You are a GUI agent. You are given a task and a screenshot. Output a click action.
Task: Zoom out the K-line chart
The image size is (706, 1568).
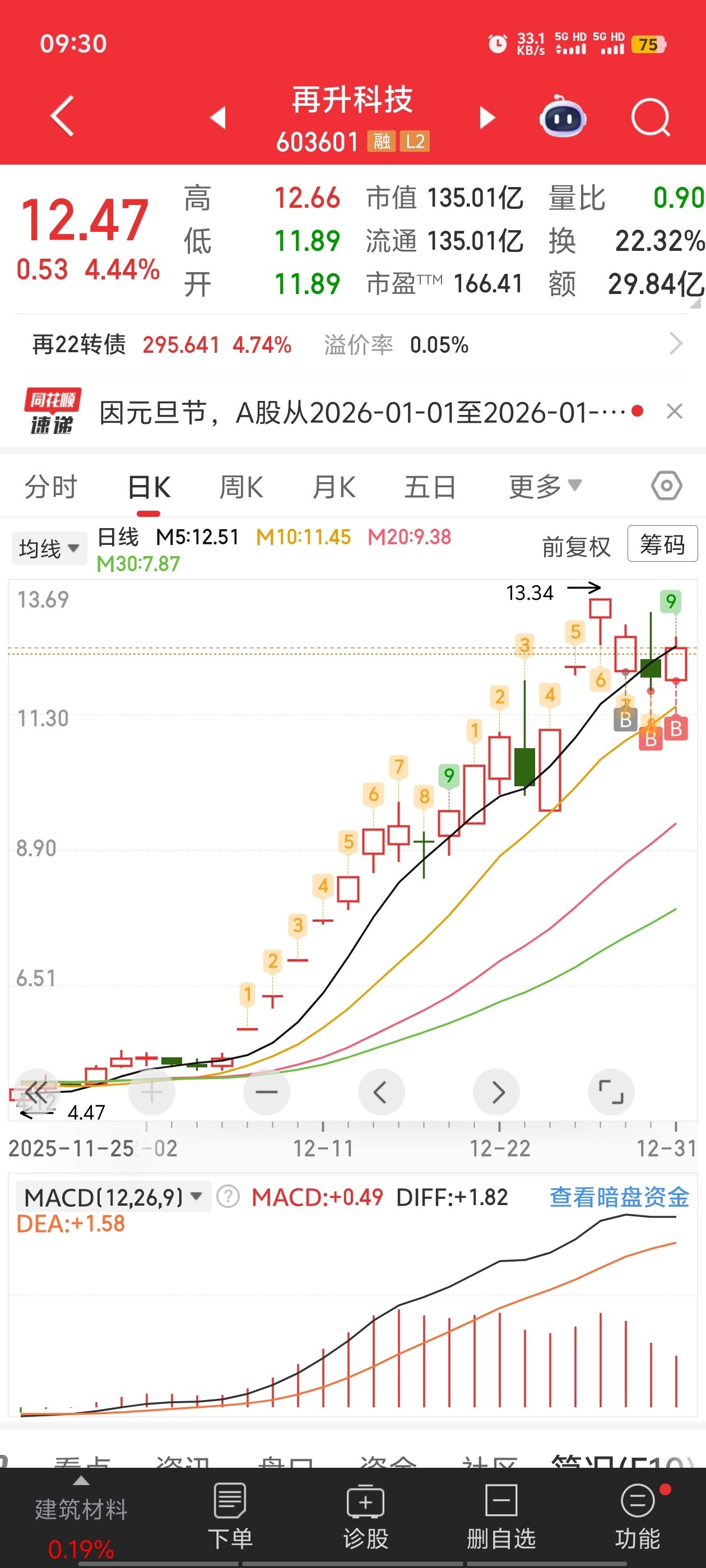(266, 1092)
